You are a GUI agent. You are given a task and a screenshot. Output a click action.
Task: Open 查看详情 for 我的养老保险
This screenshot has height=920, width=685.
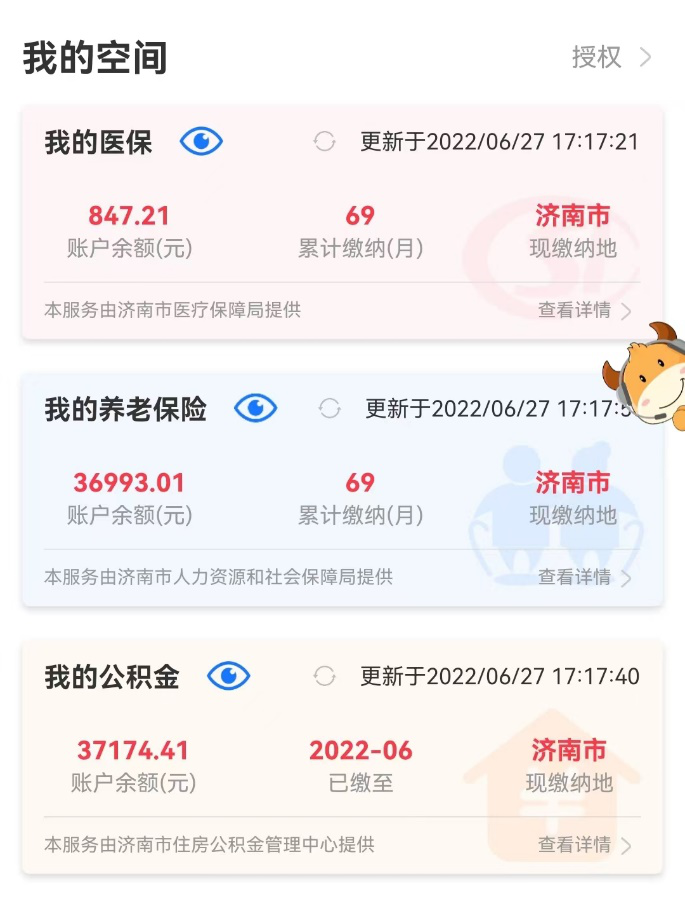(584, 577)
